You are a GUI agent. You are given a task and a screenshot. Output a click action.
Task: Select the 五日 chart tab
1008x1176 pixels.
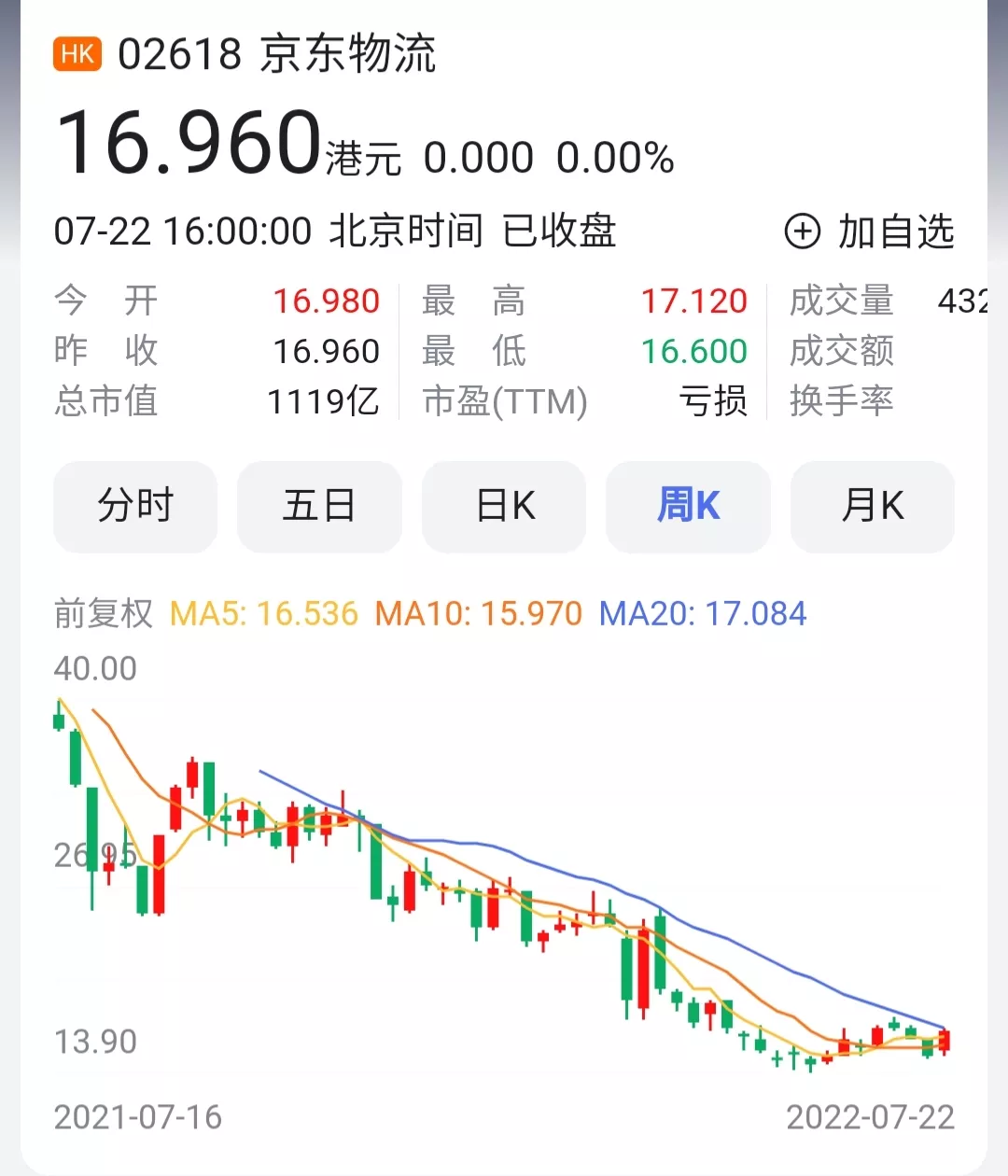[319, 507]
